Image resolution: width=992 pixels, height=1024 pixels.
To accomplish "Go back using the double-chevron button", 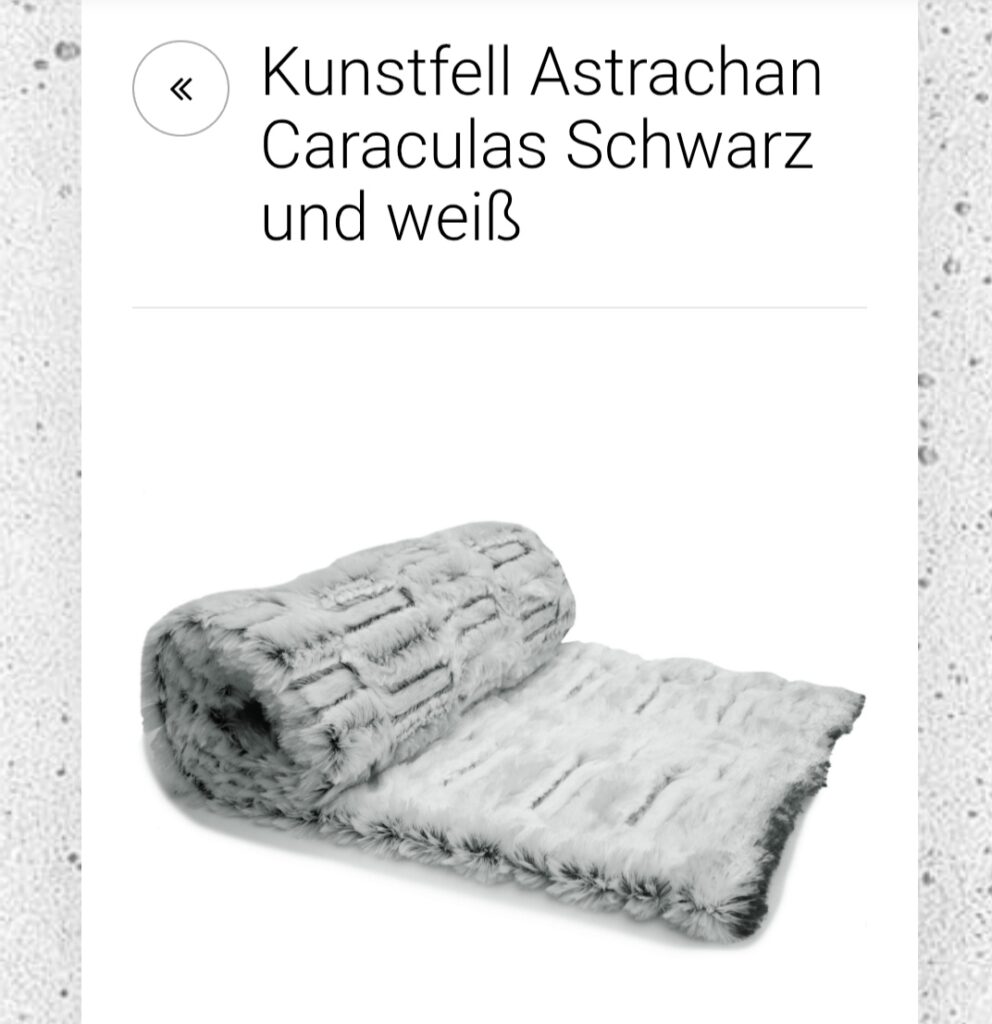I will tap(180, 90).
